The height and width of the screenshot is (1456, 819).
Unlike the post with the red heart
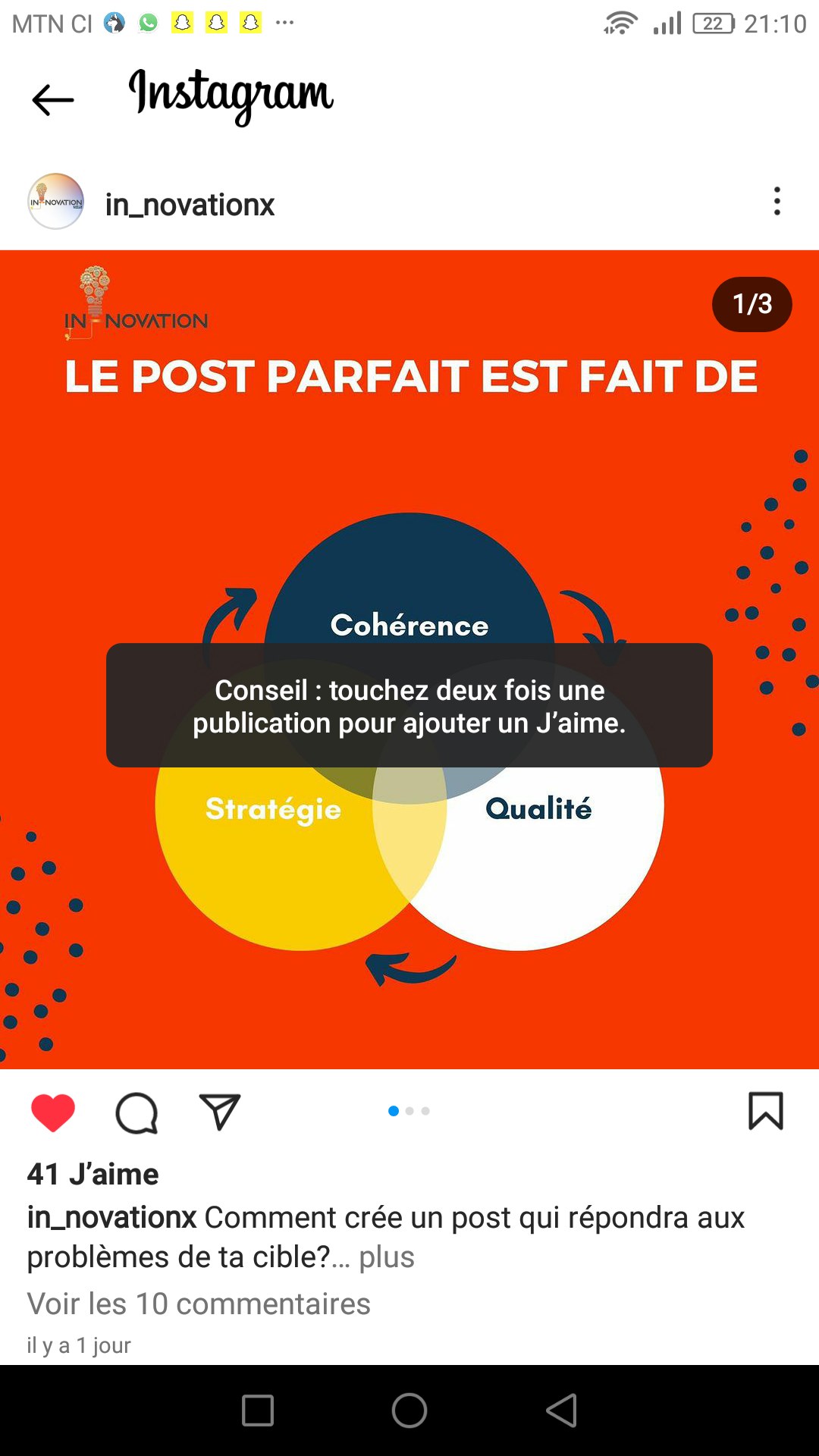coord(53,1112)
